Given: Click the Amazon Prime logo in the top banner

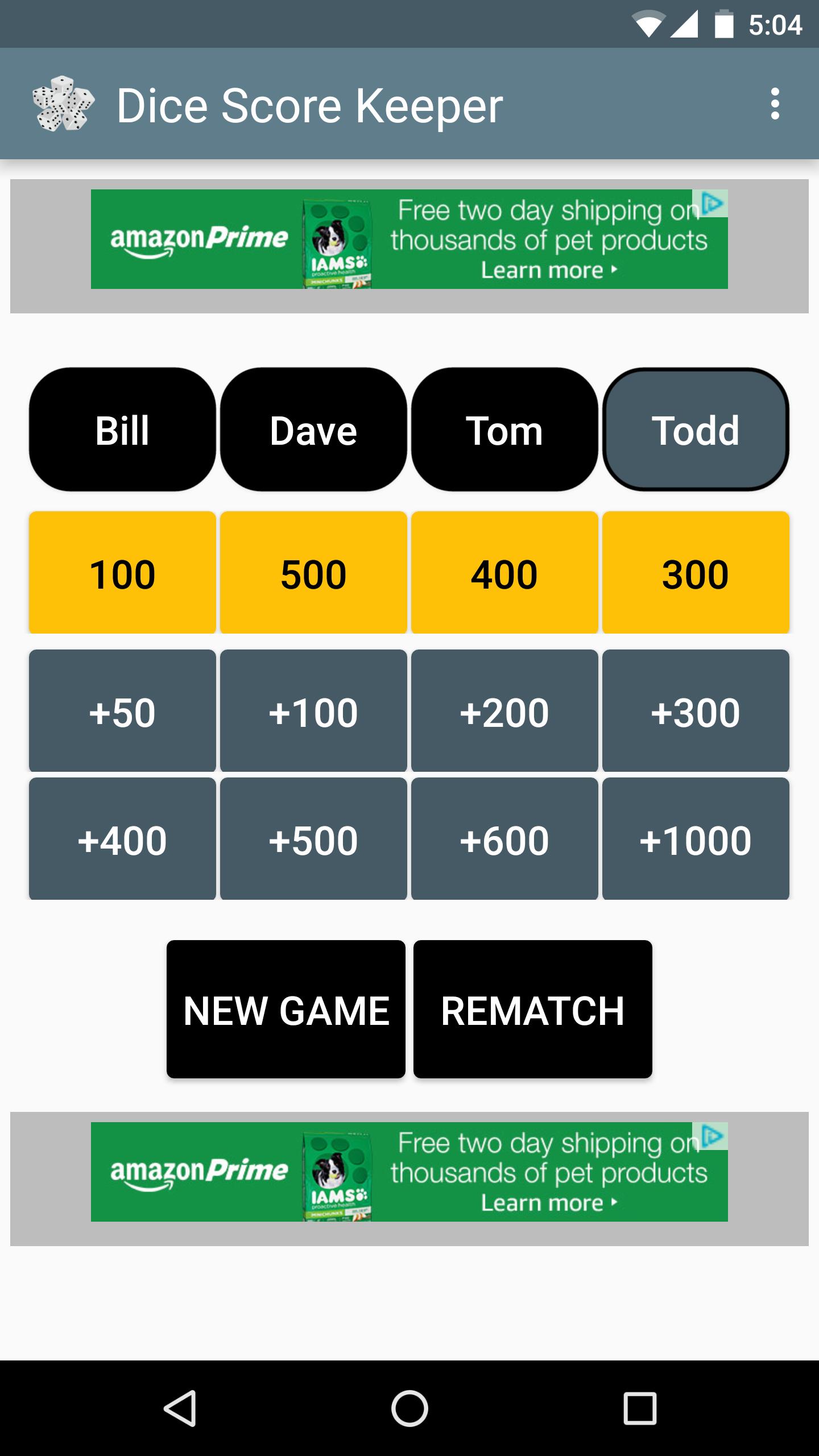Looking at the screenshot, I should coord(199,239).
